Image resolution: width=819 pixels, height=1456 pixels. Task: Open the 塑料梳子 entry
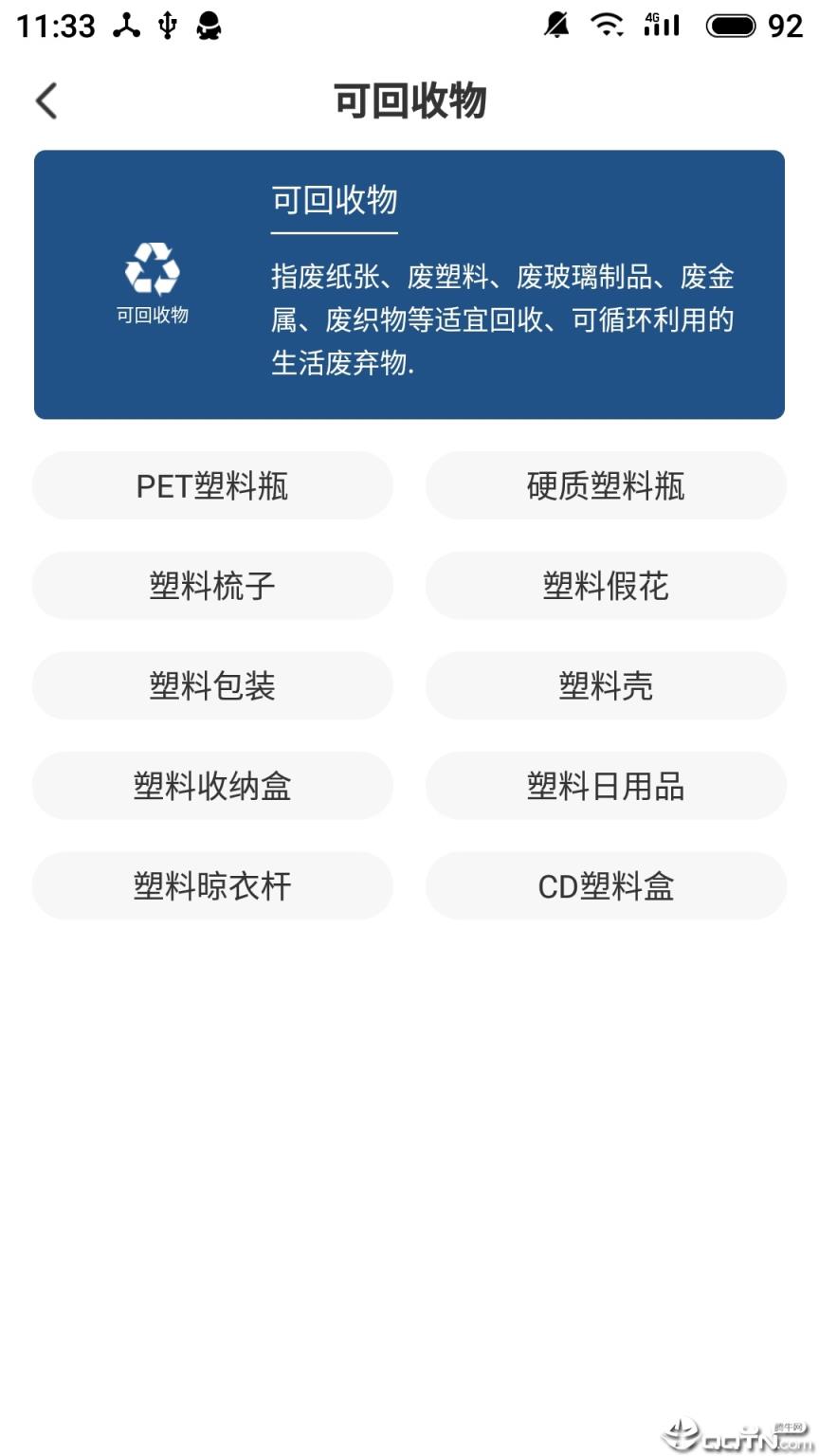[x=212, y=586]
